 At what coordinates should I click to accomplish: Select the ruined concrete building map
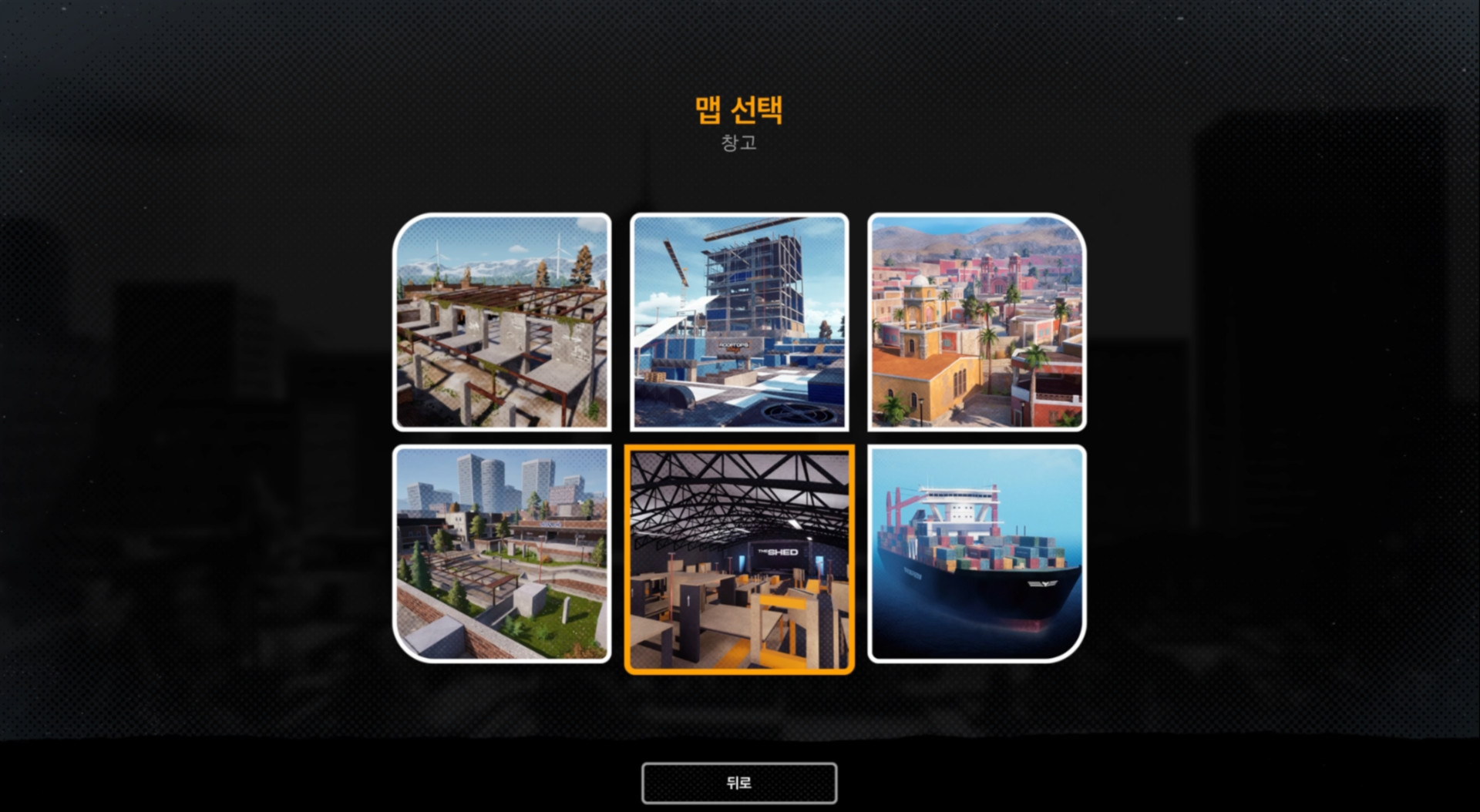pos(502,322)
